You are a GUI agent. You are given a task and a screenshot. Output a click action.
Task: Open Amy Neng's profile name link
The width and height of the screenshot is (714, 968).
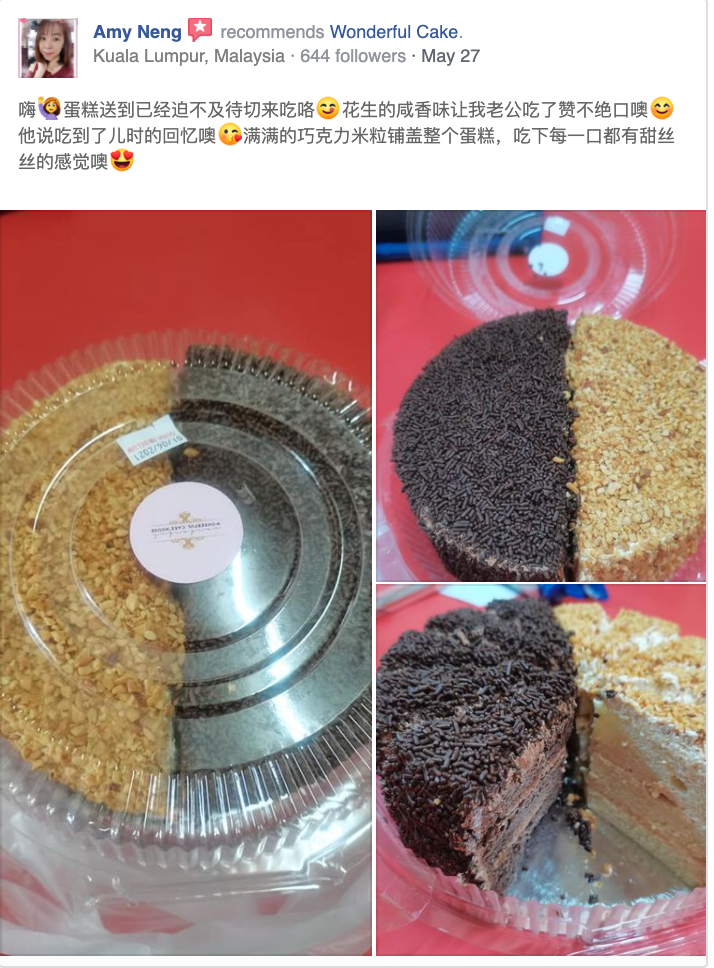click(x=137, y=32)
